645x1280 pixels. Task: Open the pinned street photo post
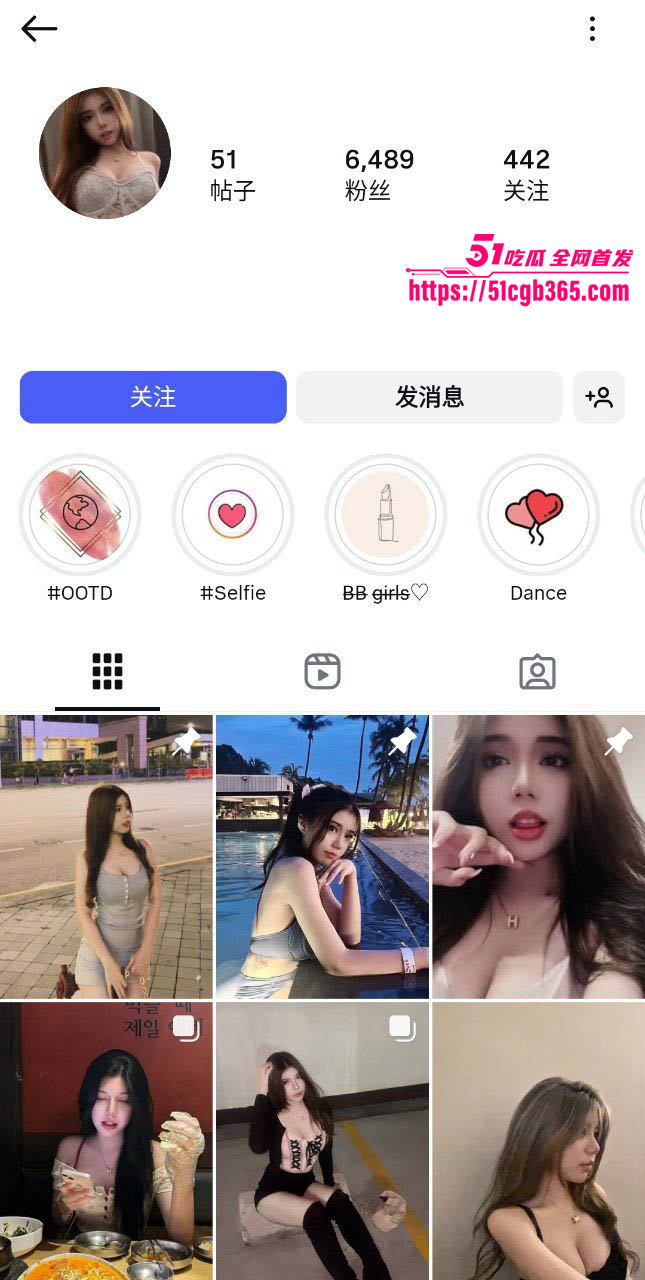[106, 856]
